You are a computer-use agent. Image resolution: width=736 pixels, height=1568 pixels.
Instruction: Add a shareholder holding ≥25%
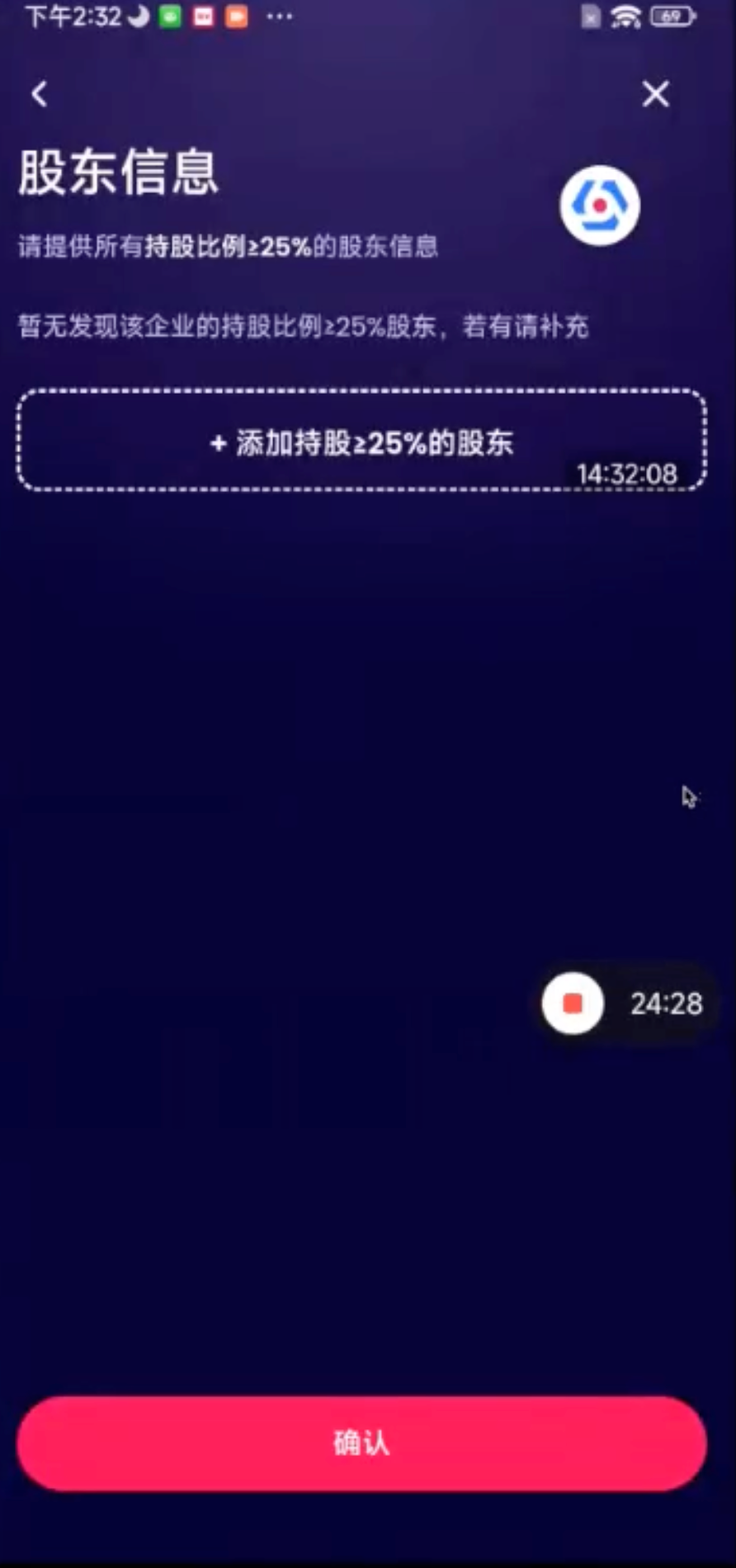click(x=361, y=442)
